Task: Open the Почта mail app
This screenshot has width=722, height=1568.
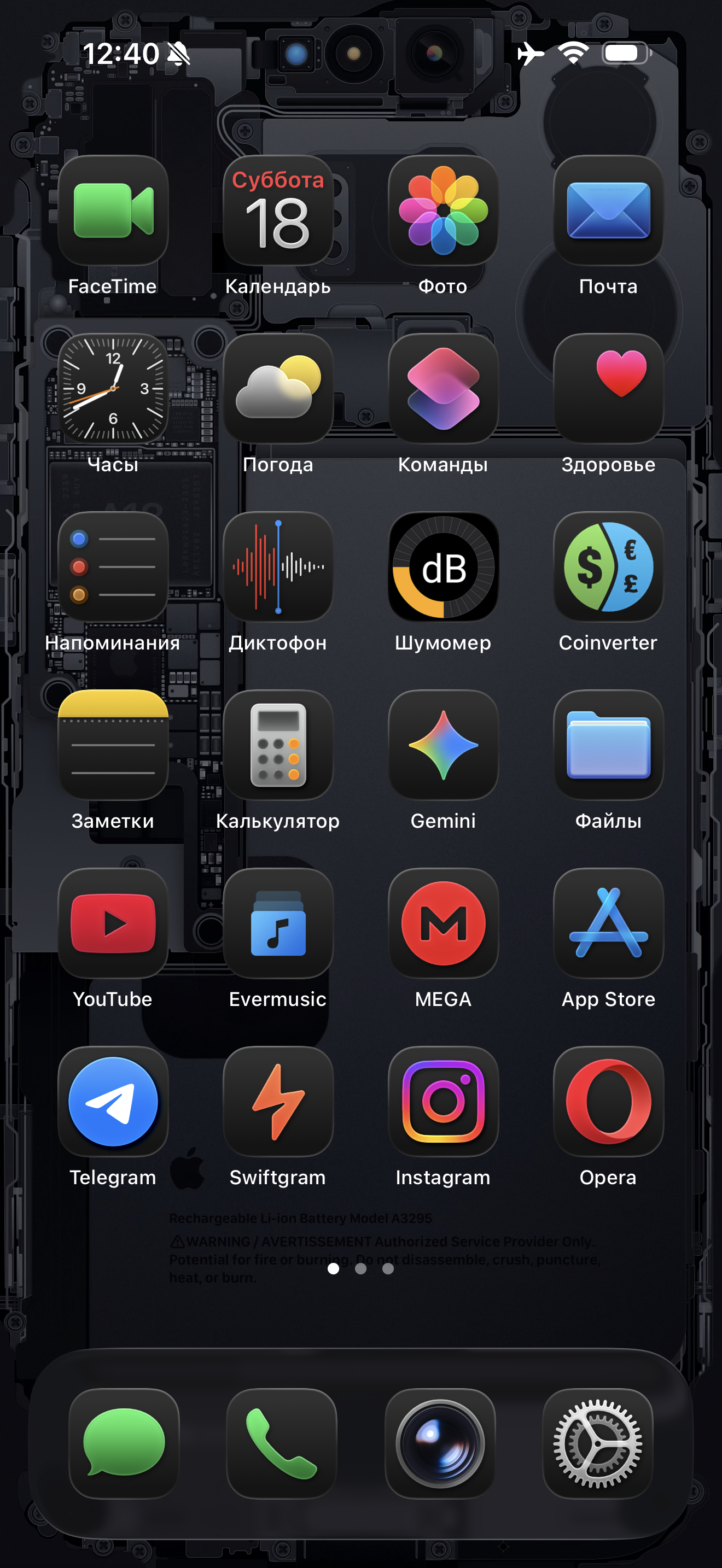Action: (x=608, y=210)
